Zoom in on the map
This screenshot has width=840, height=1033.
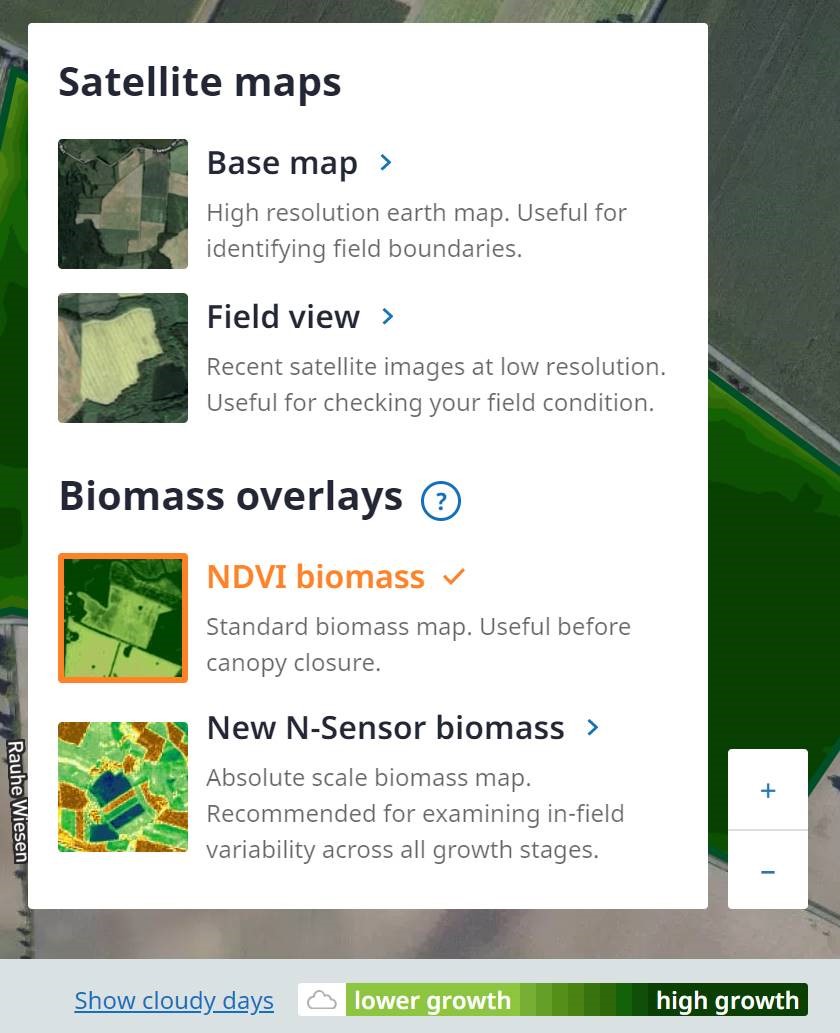point(767,790)
